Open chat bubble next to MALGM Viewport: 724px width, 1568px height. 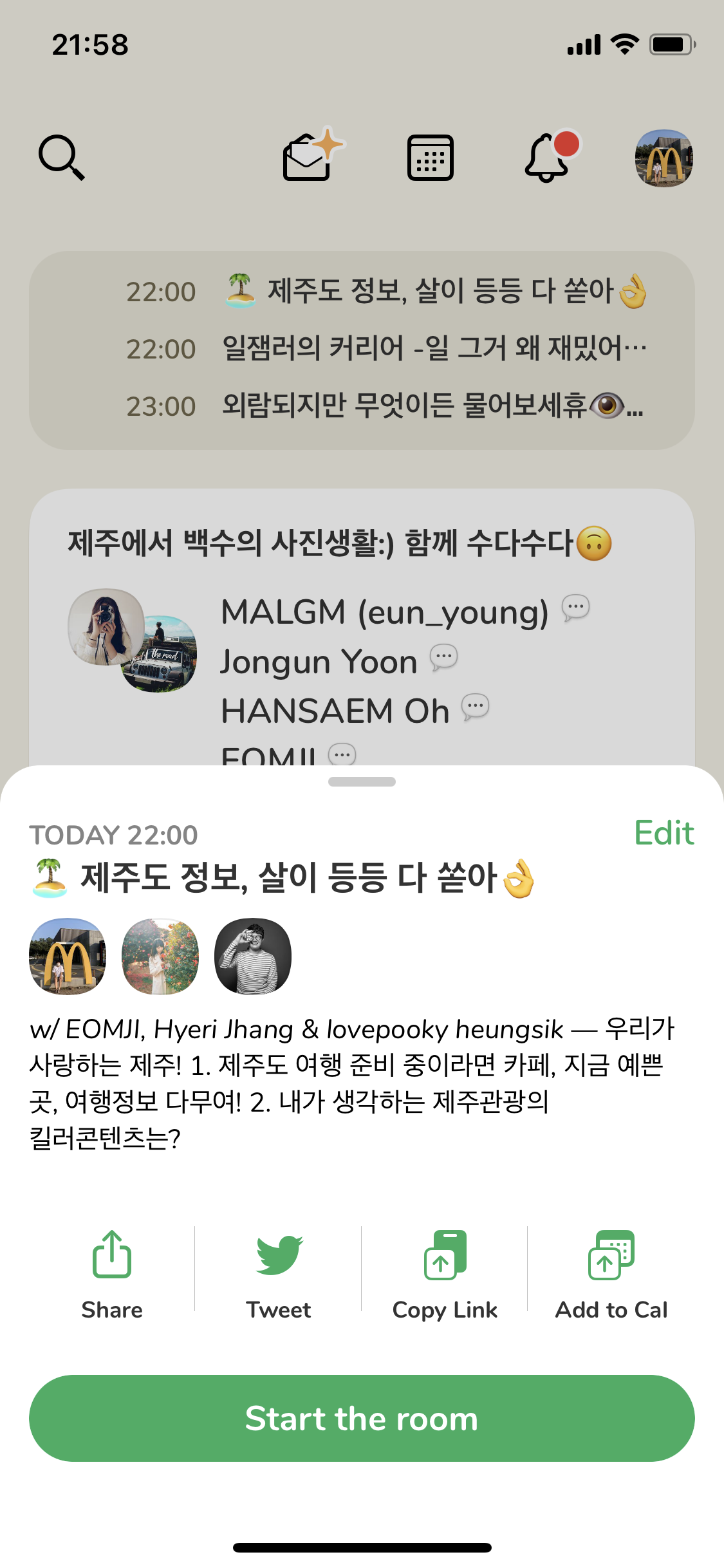point(576,608)
